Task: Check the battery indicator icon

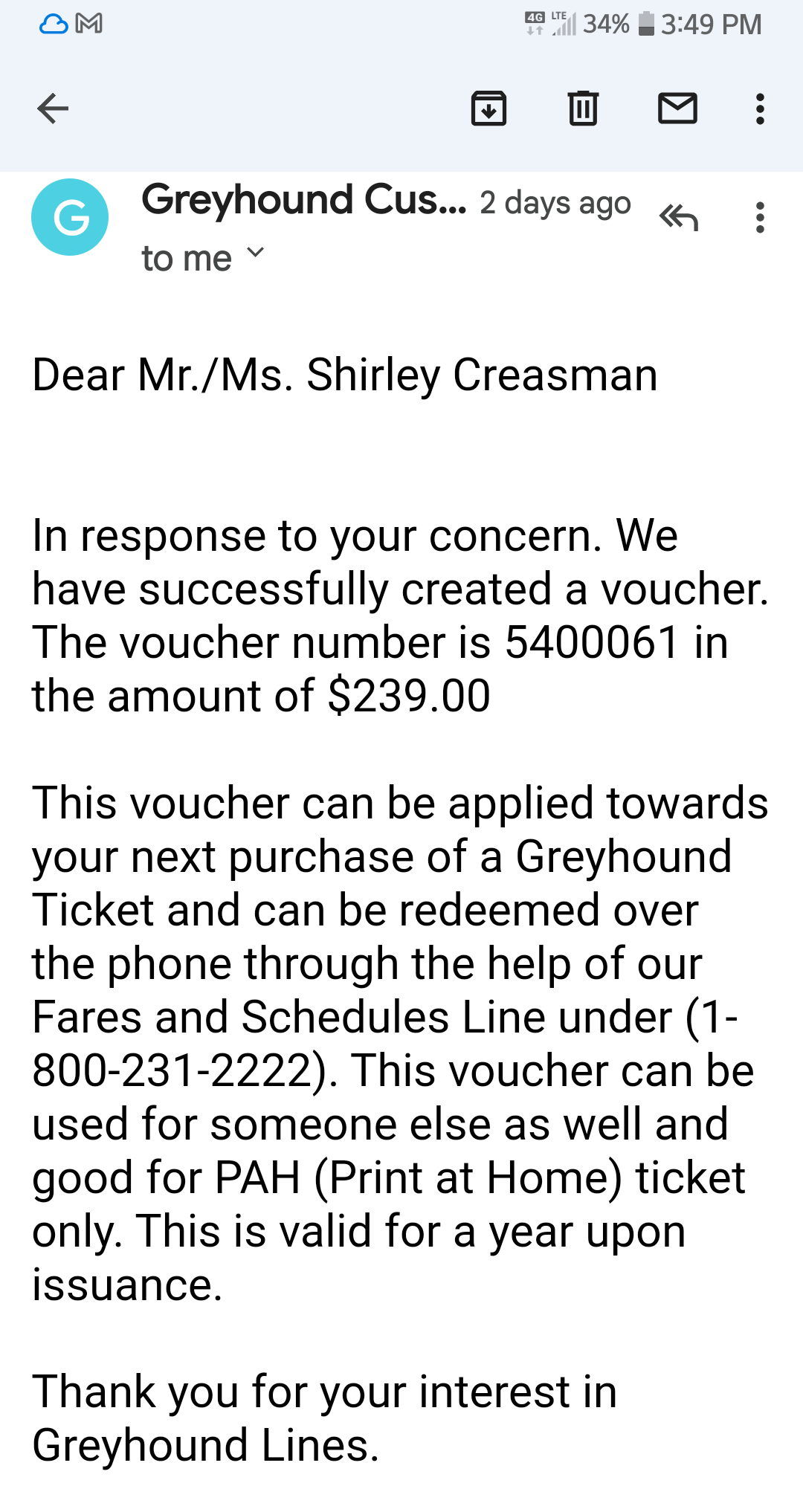Action: (646, 24)
